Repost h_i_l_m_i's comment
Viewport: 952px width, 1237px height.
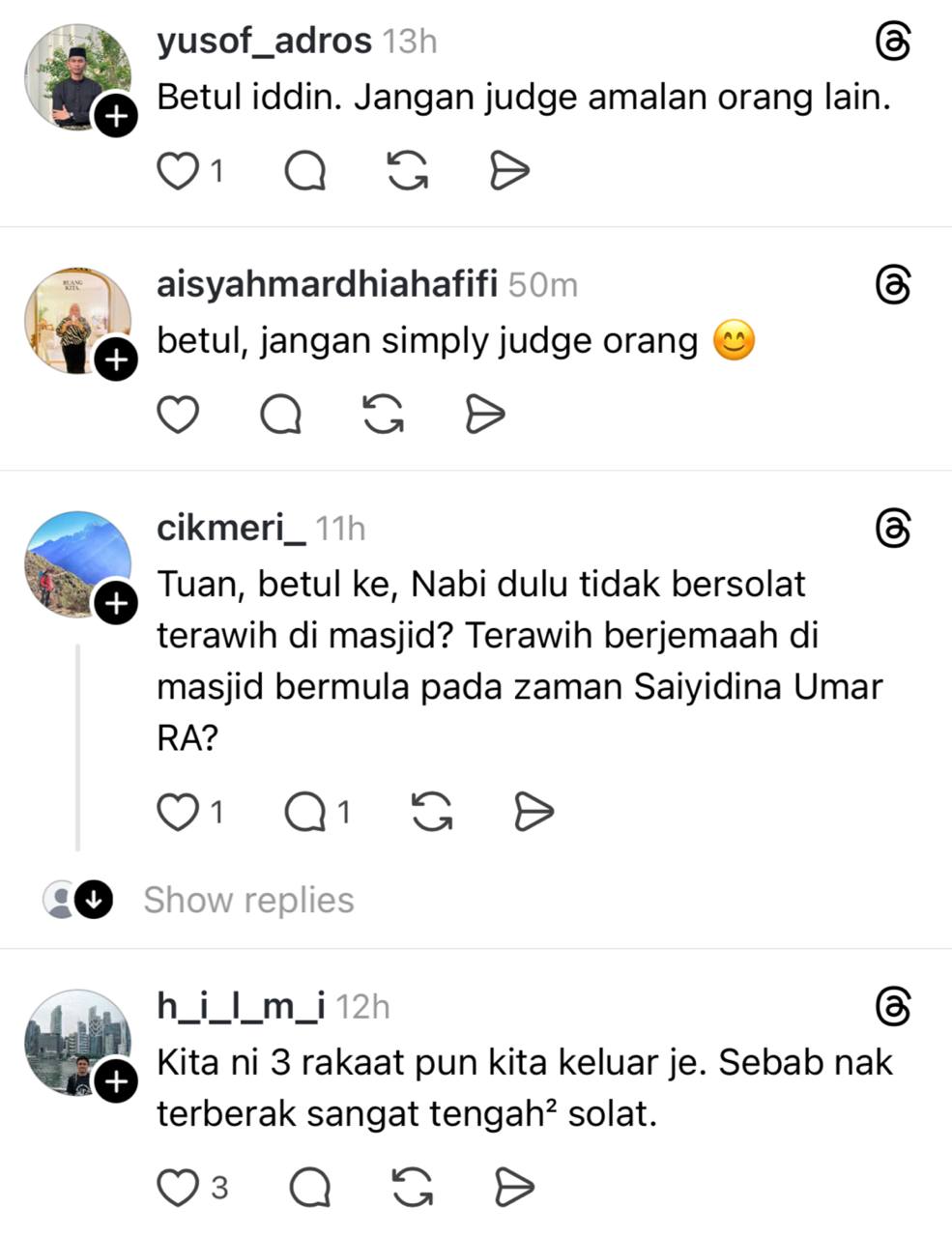pyautogui.click(x=413, y=1188)
